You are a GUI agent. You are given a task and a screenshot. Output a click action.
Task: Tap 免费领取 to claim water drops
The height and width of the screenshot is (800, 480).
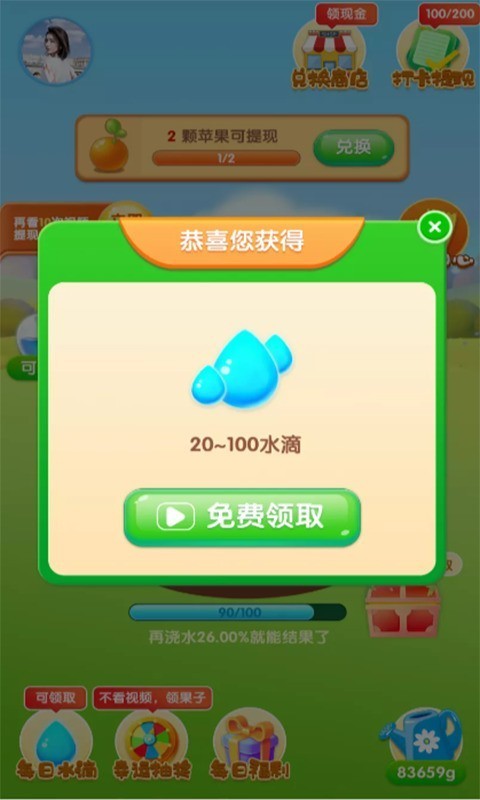coord(242,518)
